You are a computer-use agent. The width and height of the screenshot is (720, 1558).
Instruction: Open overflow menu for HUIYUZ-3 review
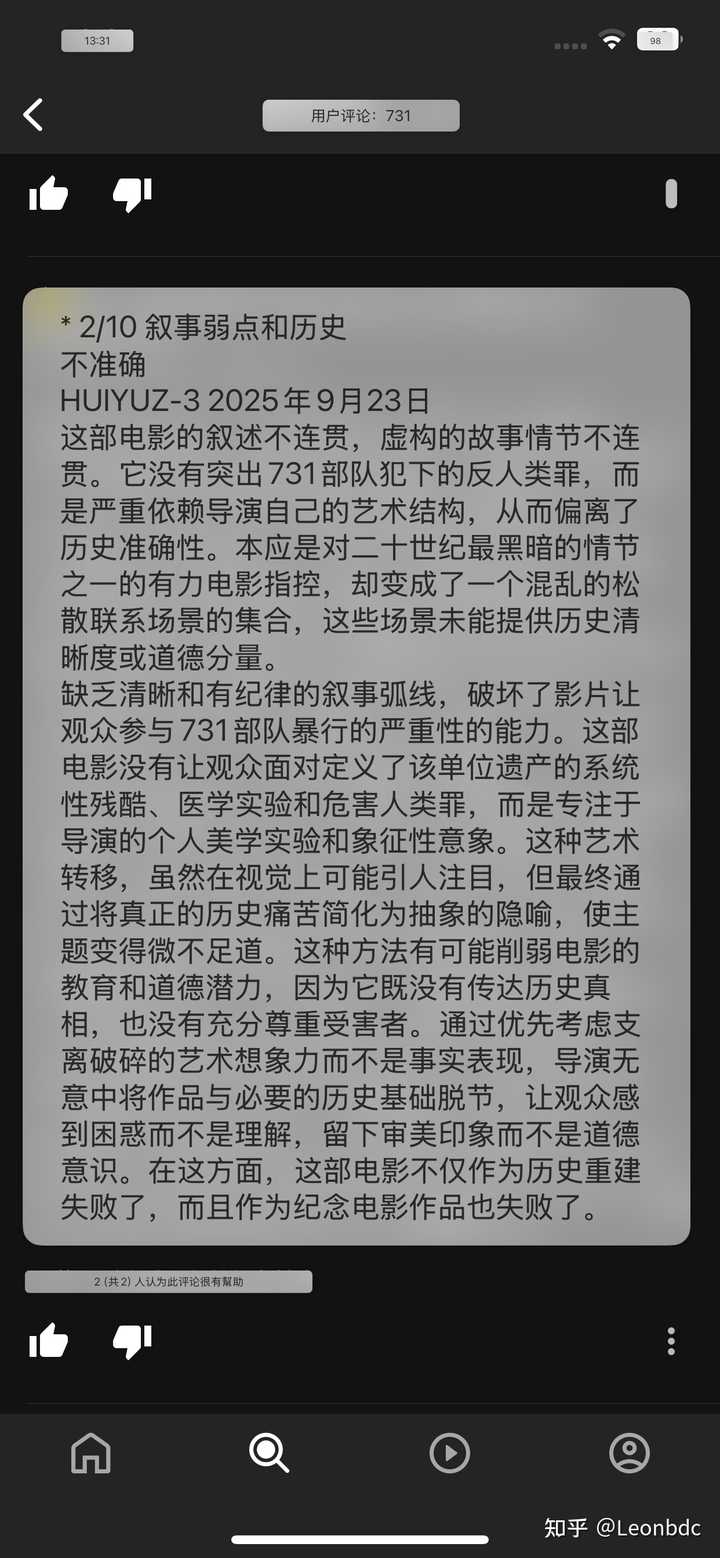click(671, 1341)
